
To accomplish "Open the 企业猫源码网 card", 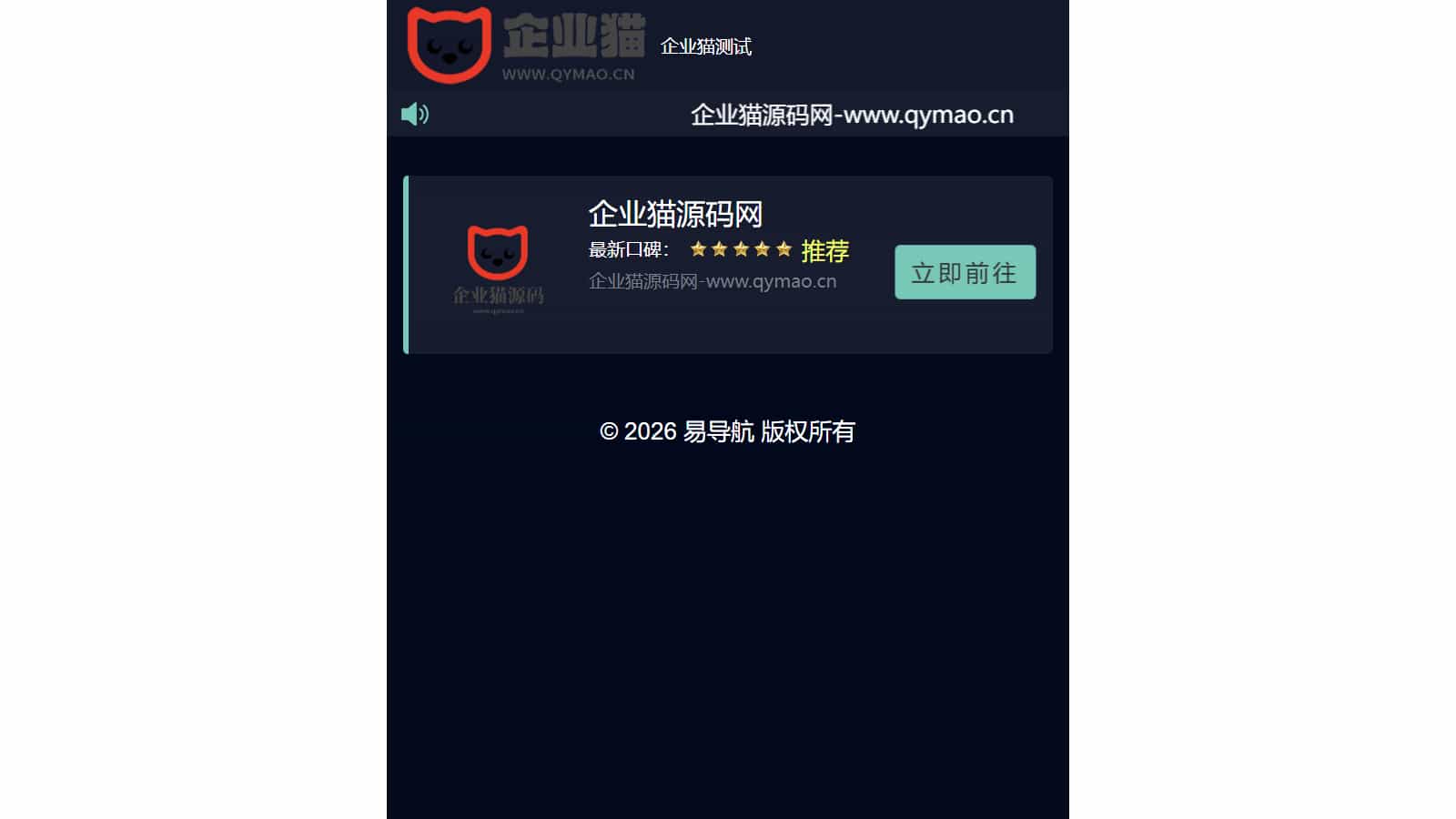I will (x=674, y=215).
